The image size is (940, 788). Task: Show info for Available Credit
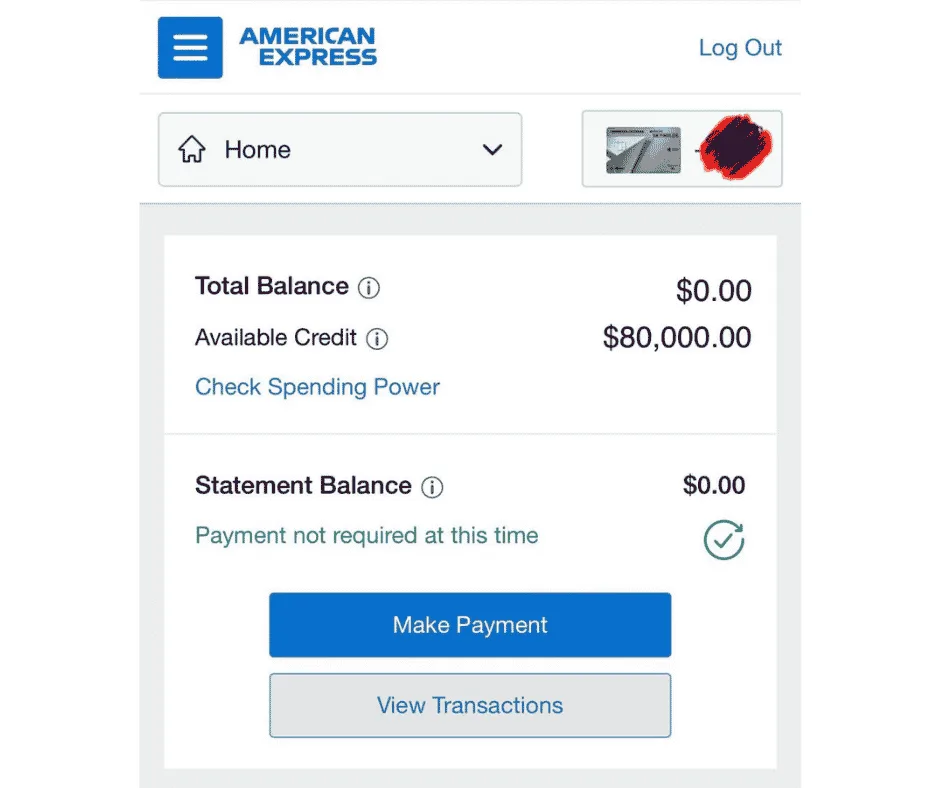click(377, 339)
